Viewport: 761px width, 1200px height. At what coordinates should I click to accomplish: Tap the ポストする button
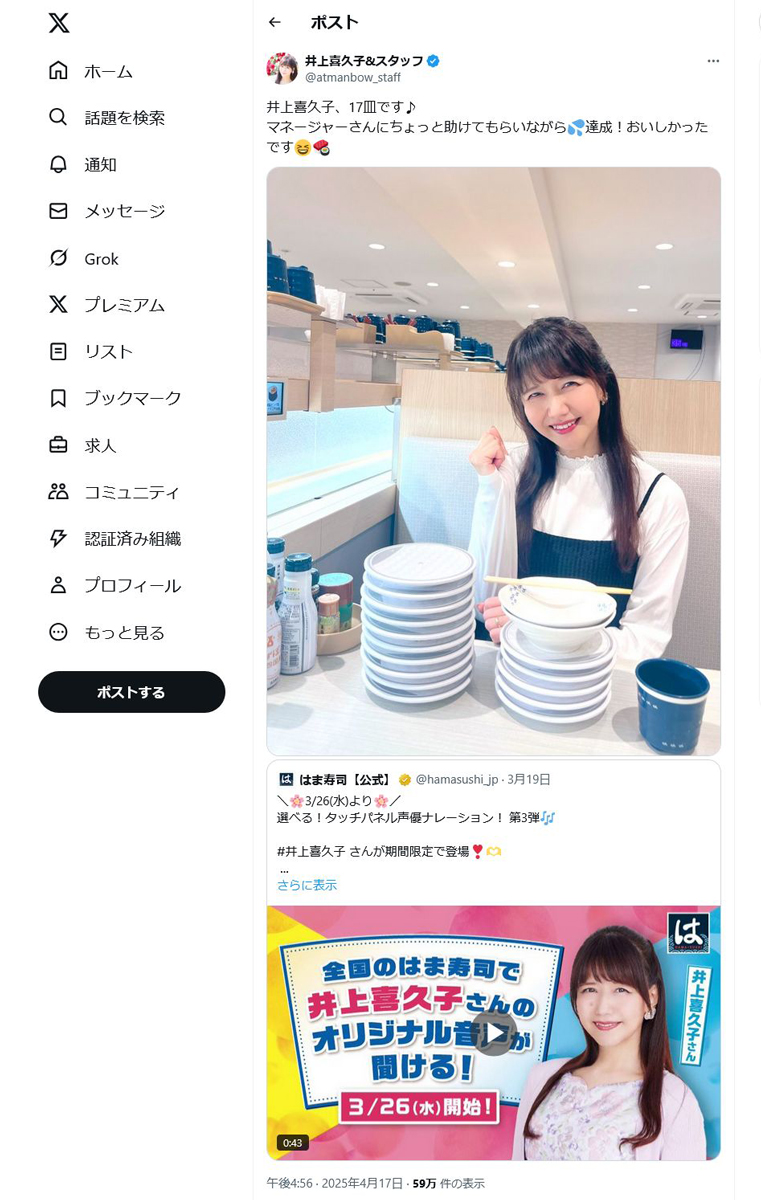131,692
